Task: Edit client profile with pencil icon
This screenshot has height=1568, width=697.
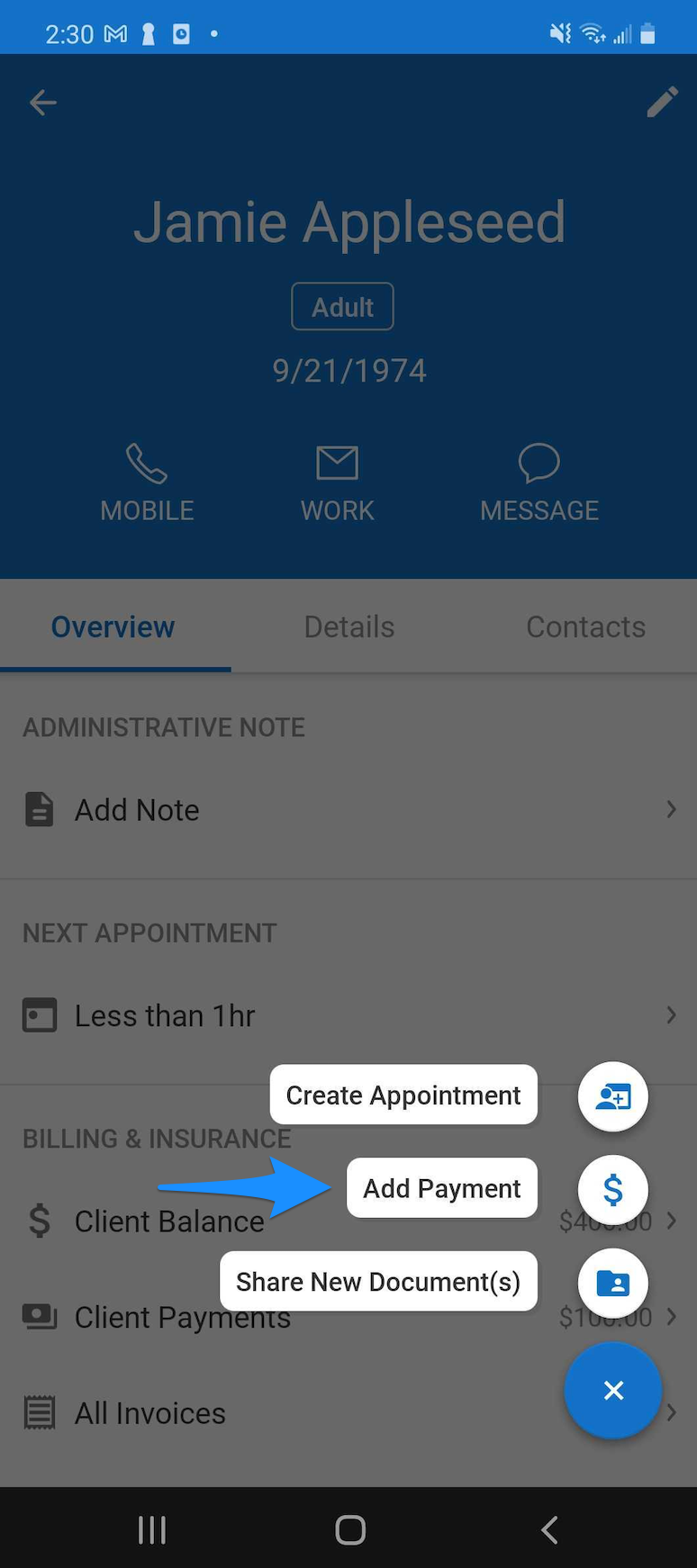Action: [x=662, y=103]
